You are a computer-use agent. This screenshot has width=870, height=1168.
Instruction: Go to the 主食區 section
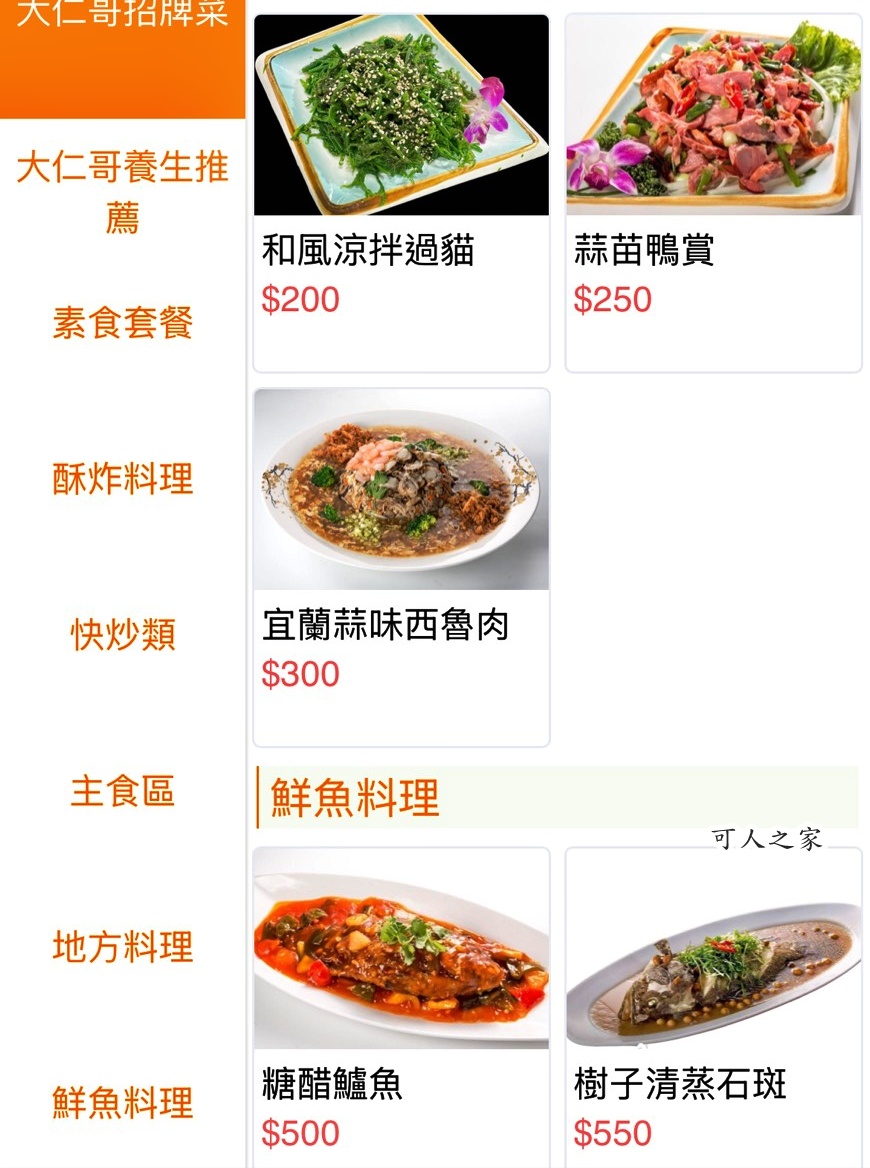tap(120, 792)
